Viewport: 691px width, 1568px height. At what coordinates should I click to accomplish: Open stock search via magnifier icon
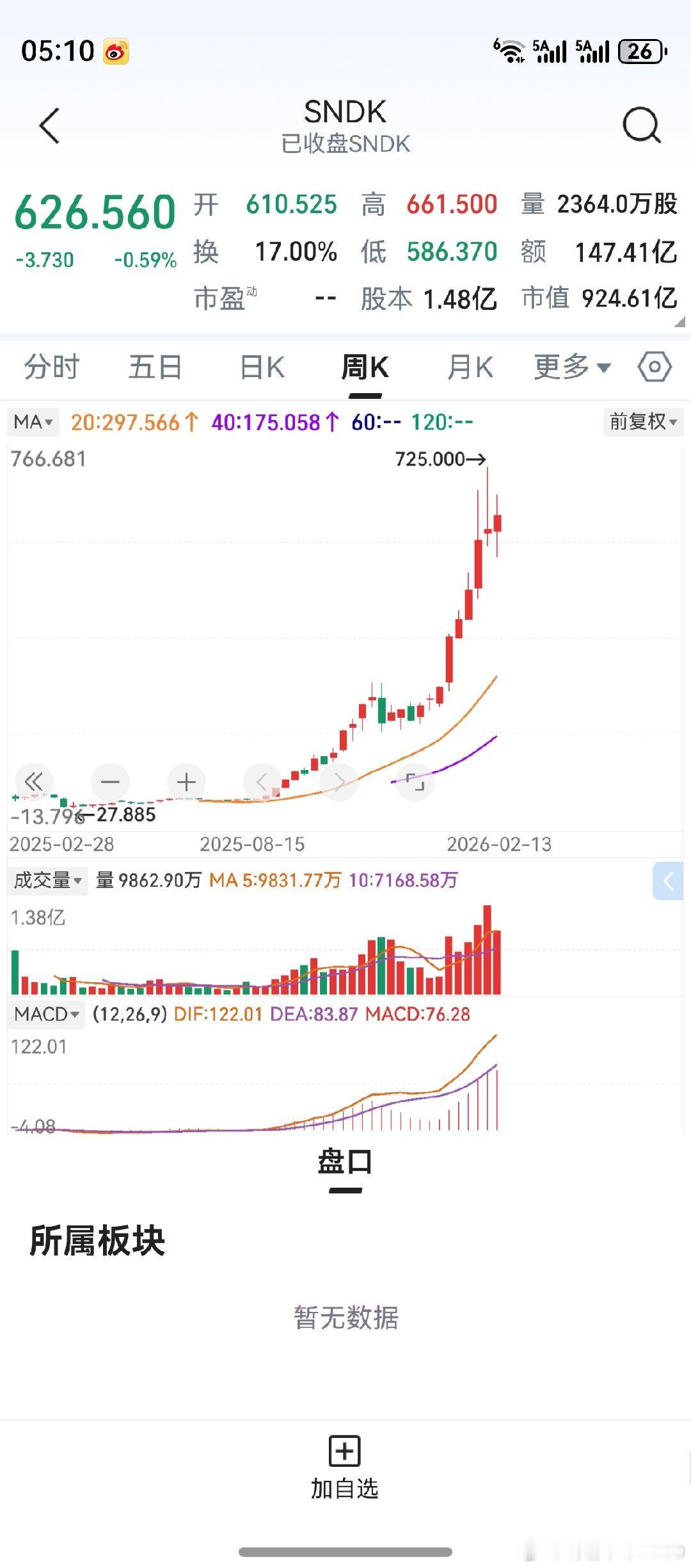click(x=643, y=125)
